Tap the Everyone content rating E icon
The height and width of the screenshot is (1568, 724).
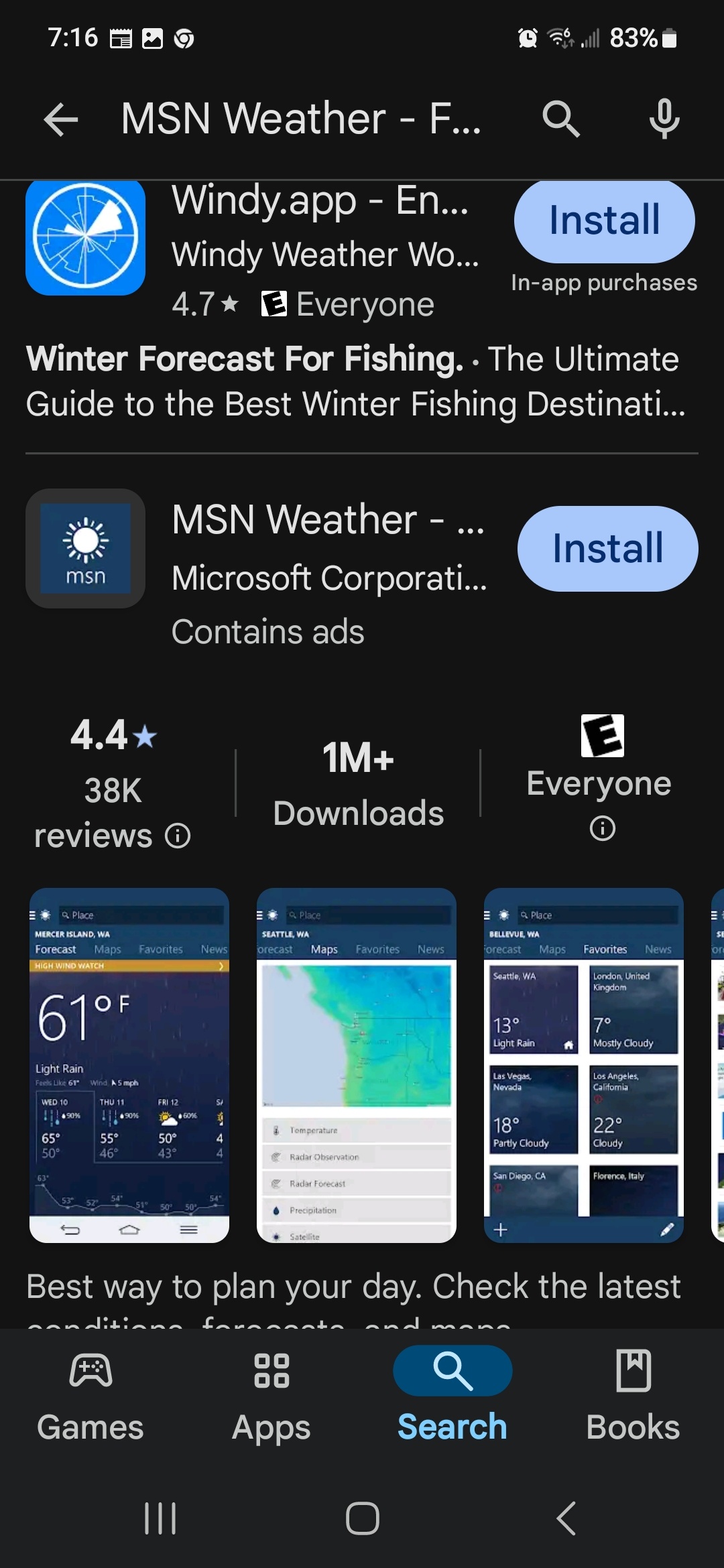pos(601,736)
